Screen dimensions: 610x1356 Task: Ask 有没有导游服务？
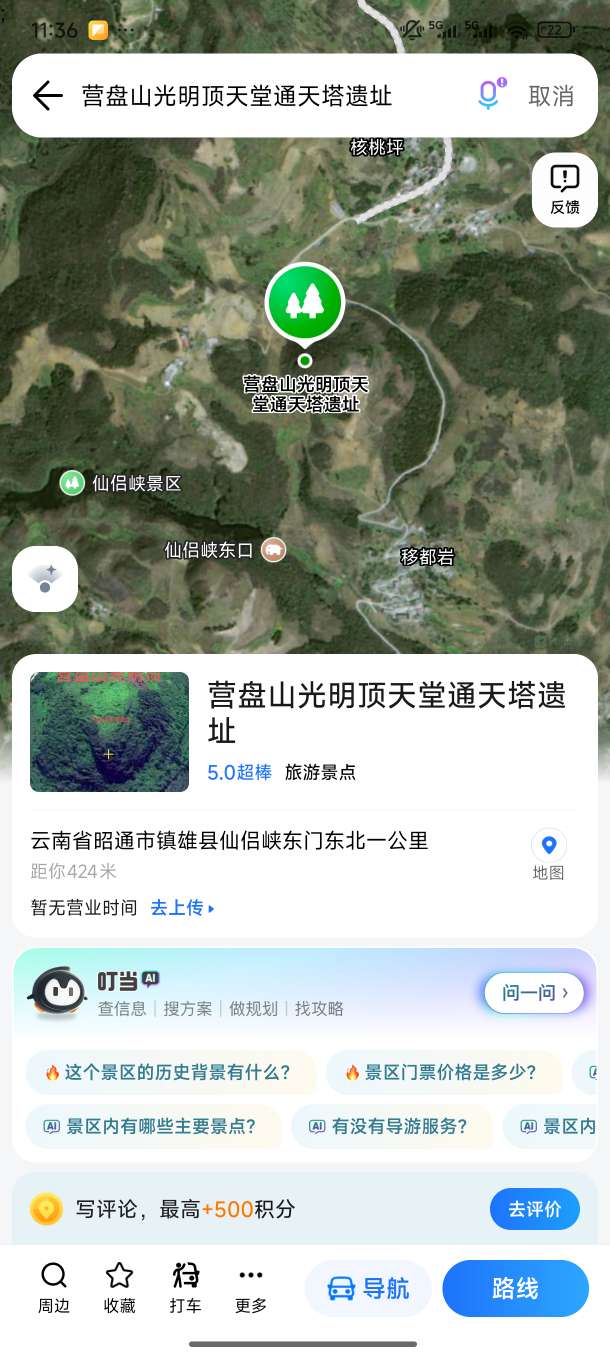click(392, 1127)
